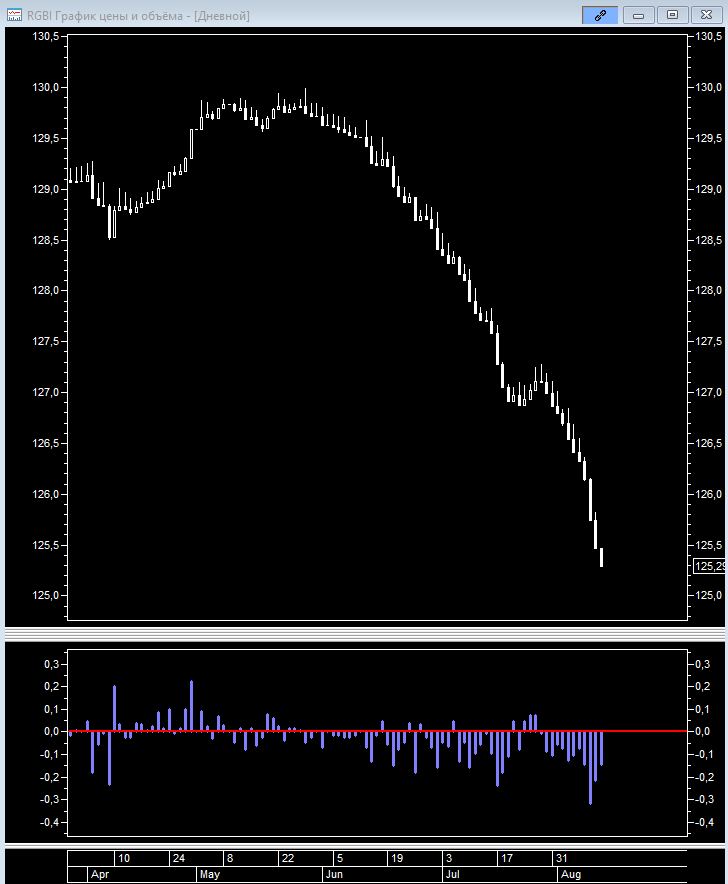
Task: Minimize the RGBI chart window
Action: point(640,15)
